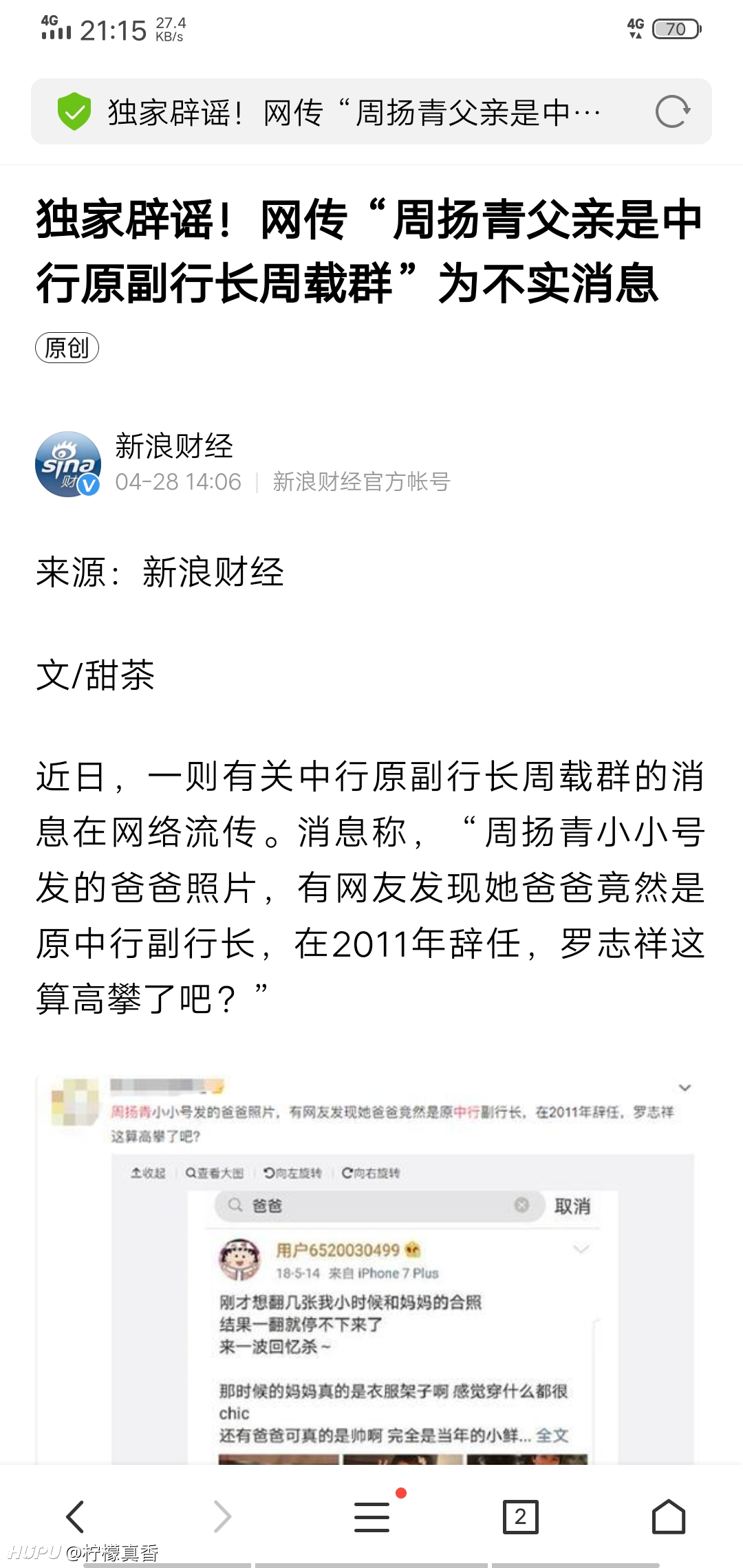This screenshot has height=1568, width=743.
Task: Go back to the previous page
Action: click(x=75, y=1516)
